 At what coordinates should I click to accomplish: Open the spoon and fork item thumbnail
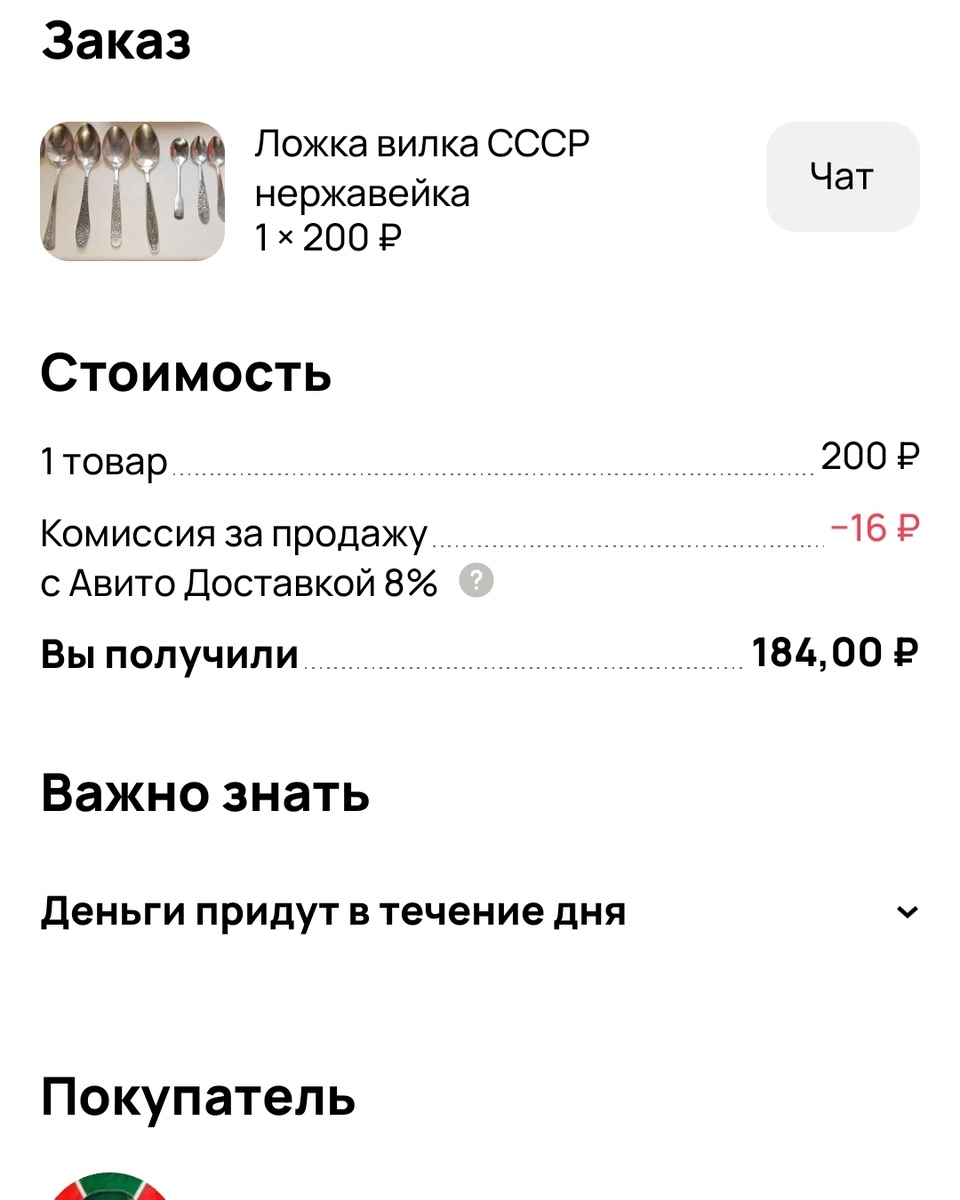point(133,191)
